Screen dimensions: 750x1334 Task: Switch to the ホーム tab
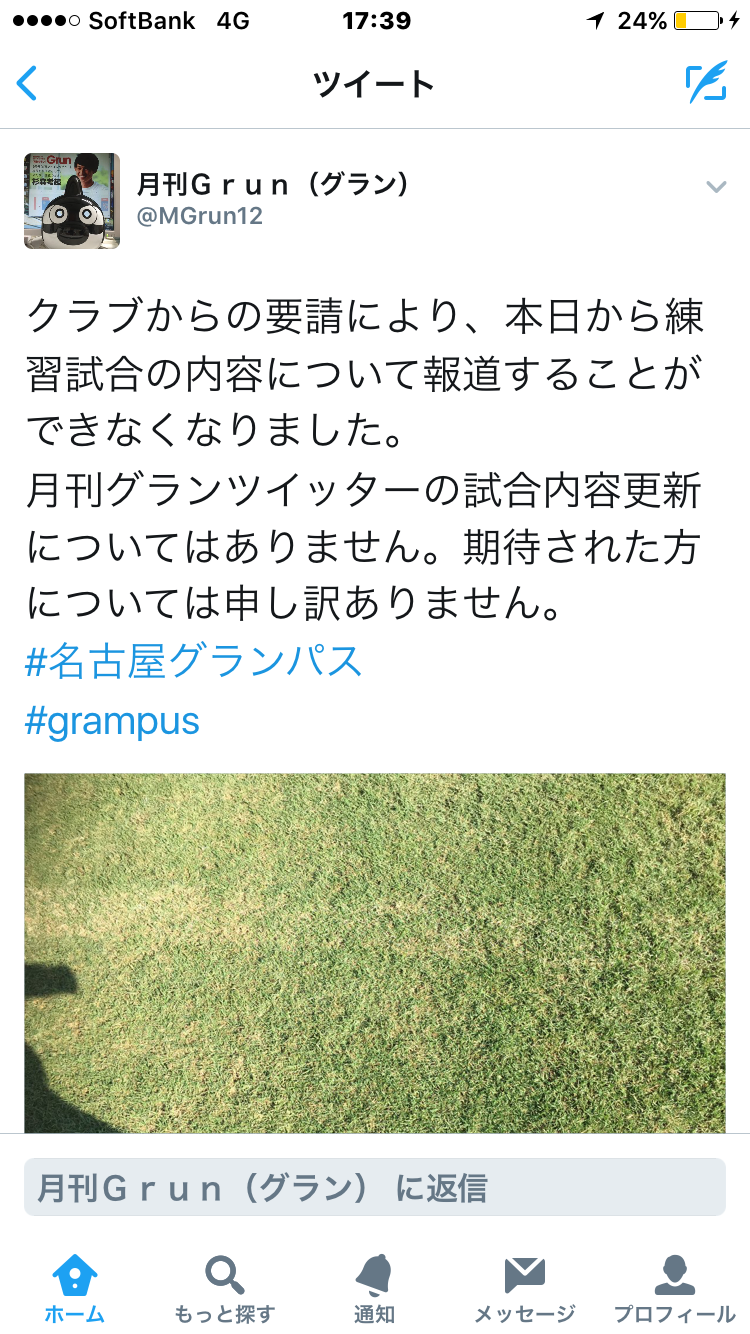(x=75, y=1289)
